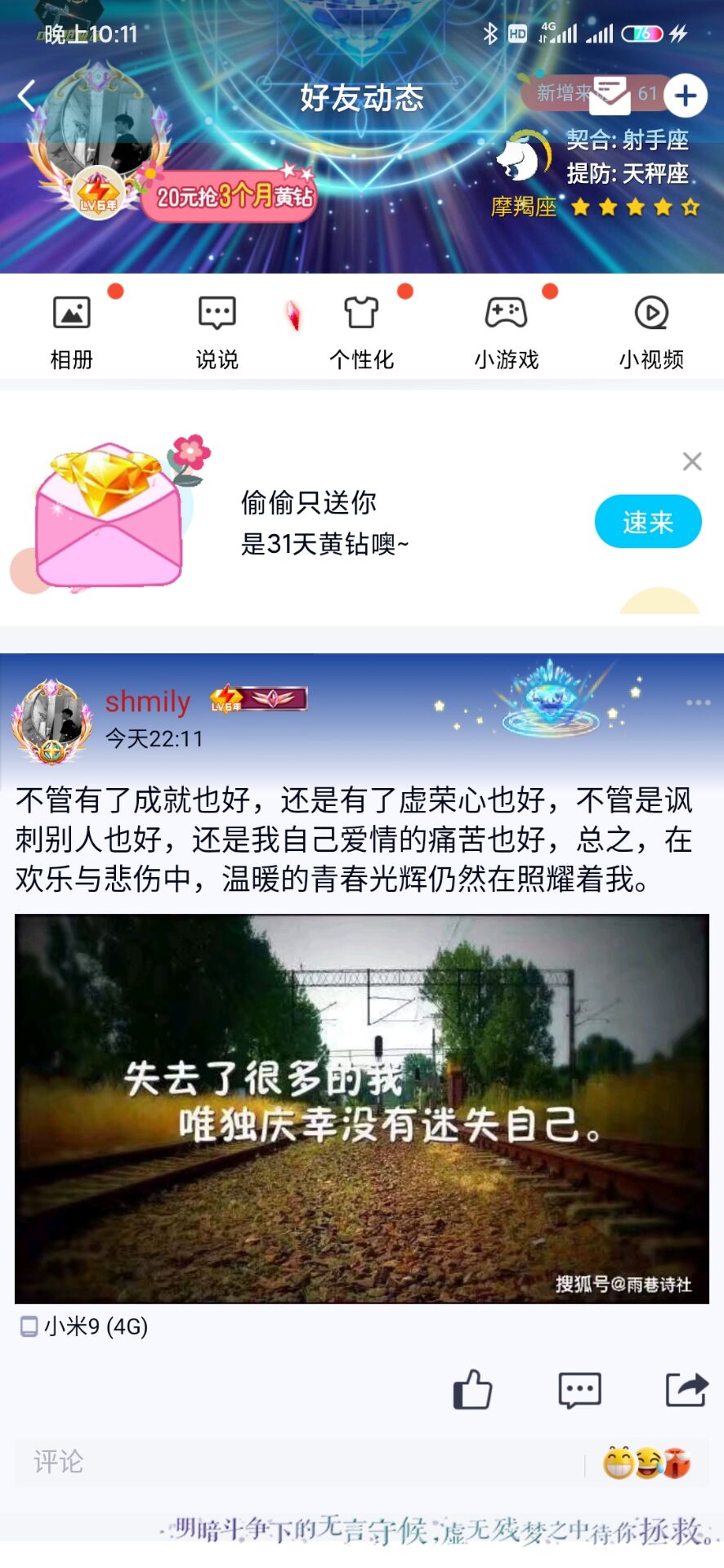This screenshot has width=724, height=1568.
Task: Tap the 速来 button
Action: tap(647, 522)
